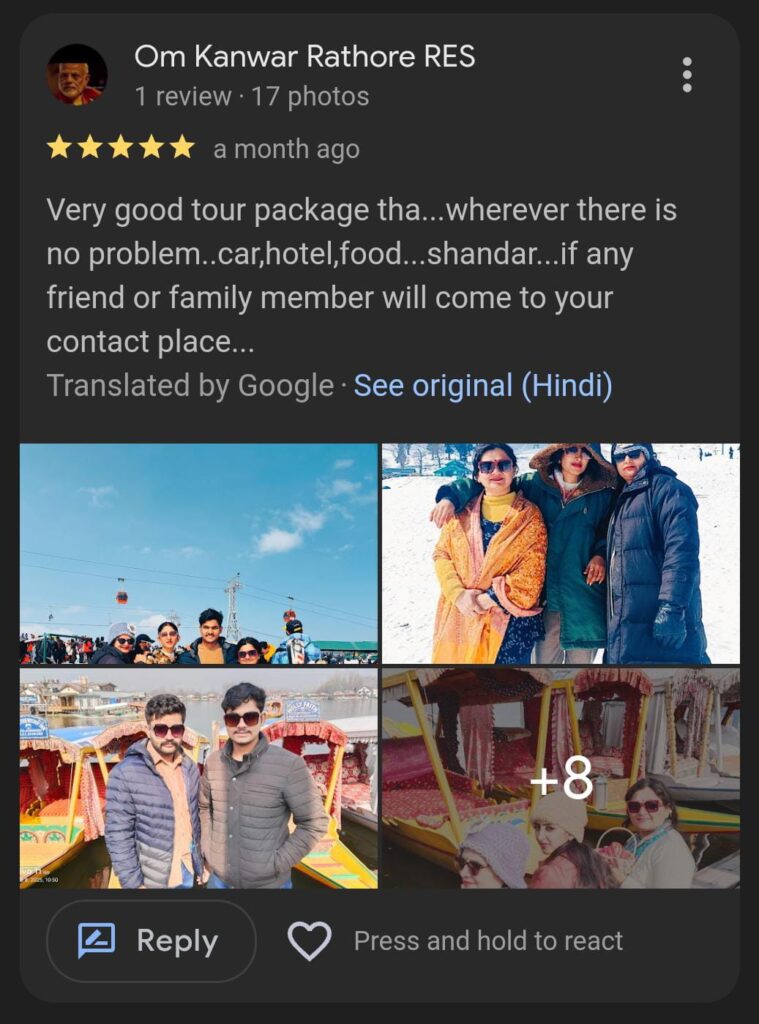View the +8 more photos tile

click(560, 778)
